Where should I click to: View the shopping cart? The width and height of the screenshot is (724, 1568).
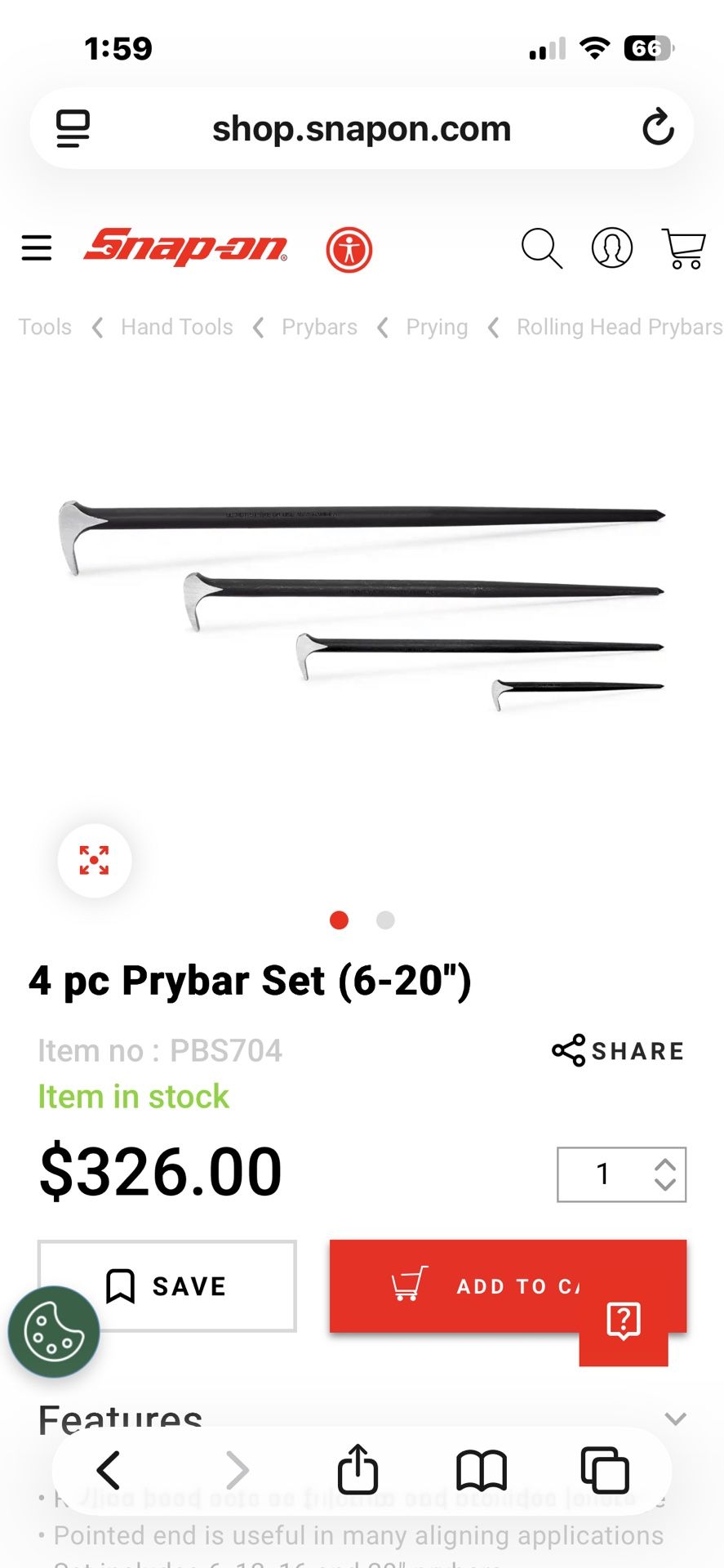(683, 248)
